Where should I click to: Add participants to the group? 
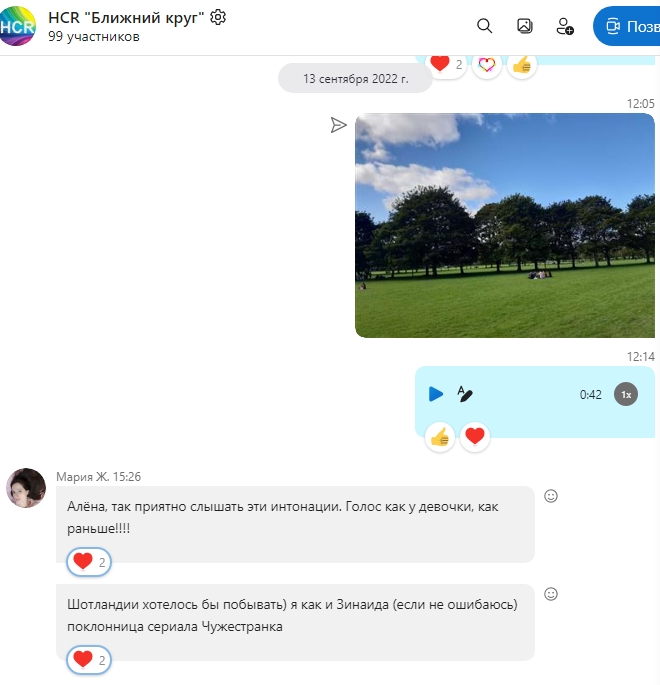tap(565, 26)
